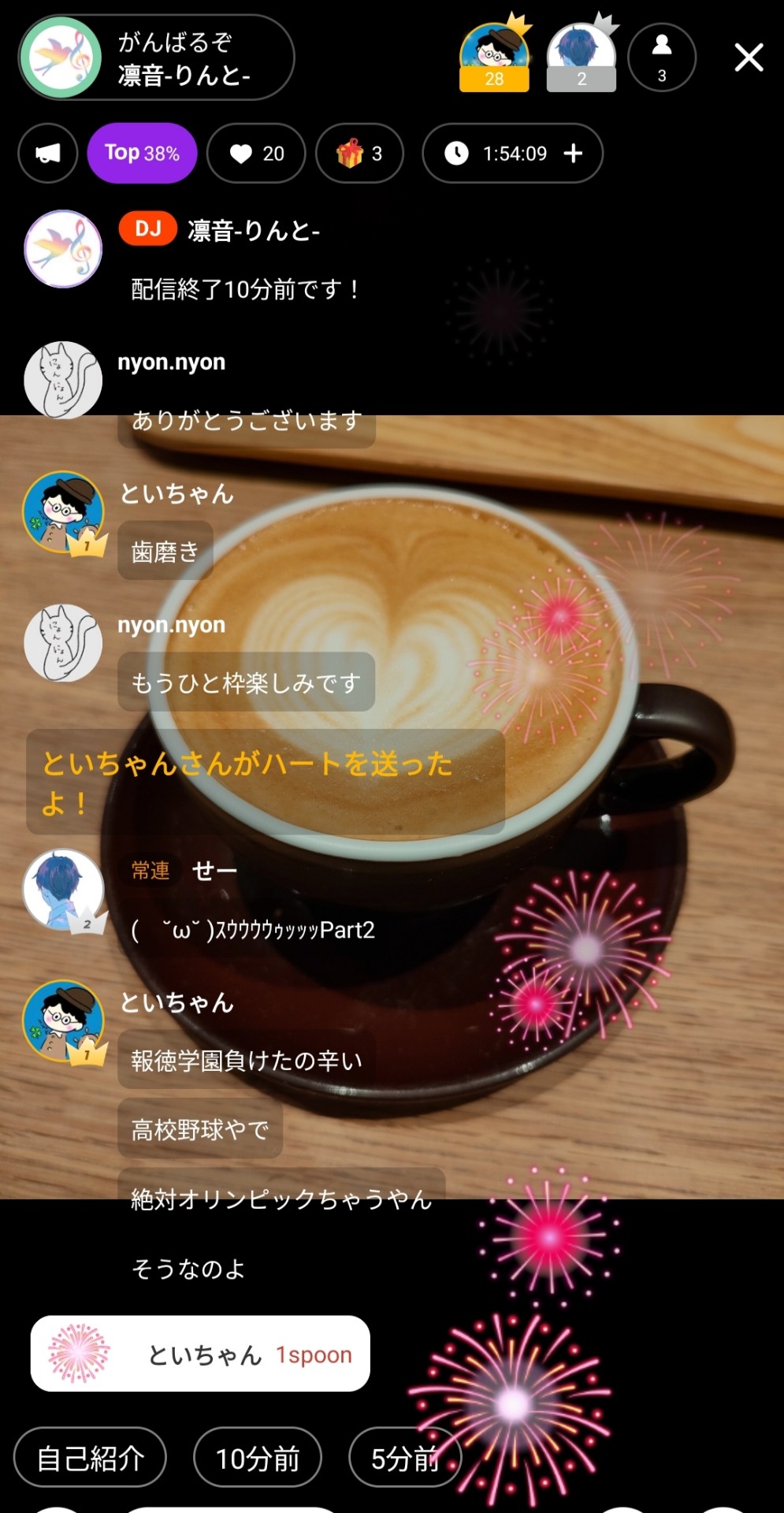The height and width of the screenshot is (1513, 784).
Task: Open nyon.nyon's avatar on ありがとうございます
Action: tap(63, 380)
